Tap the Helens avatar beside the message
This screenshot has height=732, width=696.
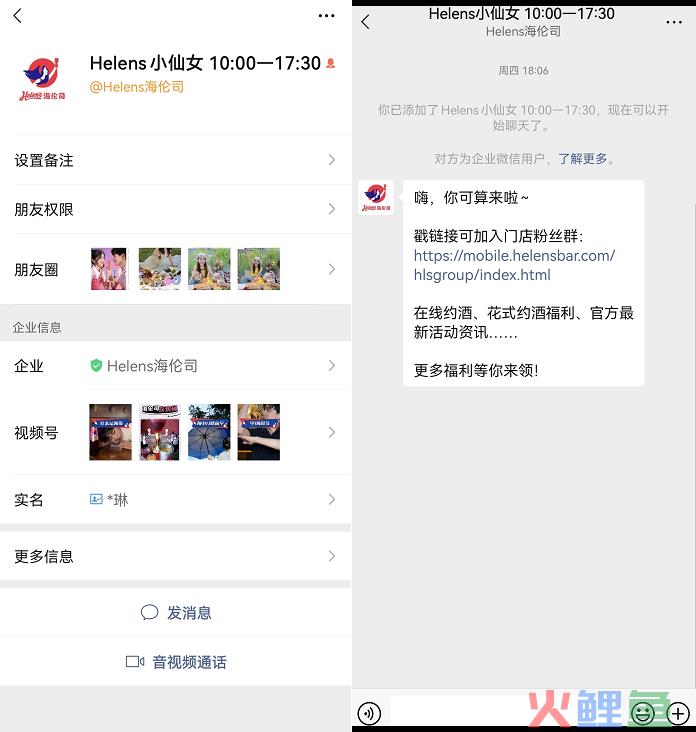(376, 196)
